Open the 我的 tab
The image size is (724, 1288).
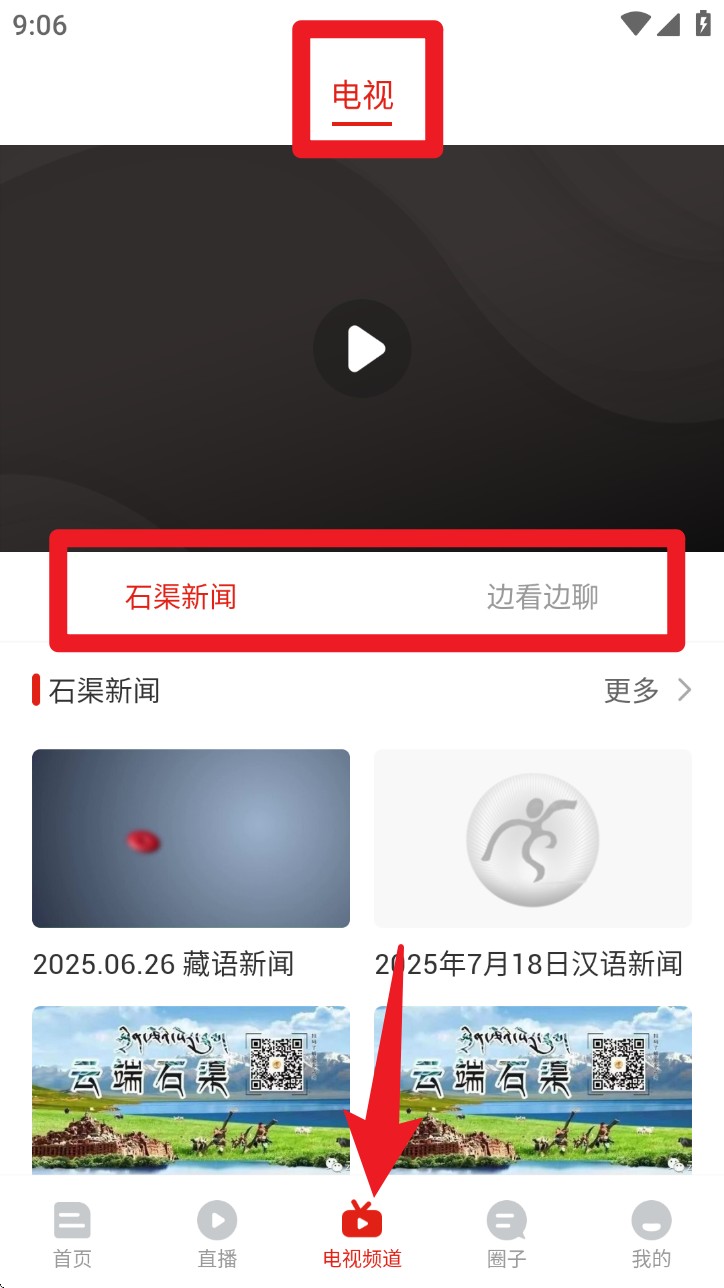pyautogui.click(x=651, y=1235)
